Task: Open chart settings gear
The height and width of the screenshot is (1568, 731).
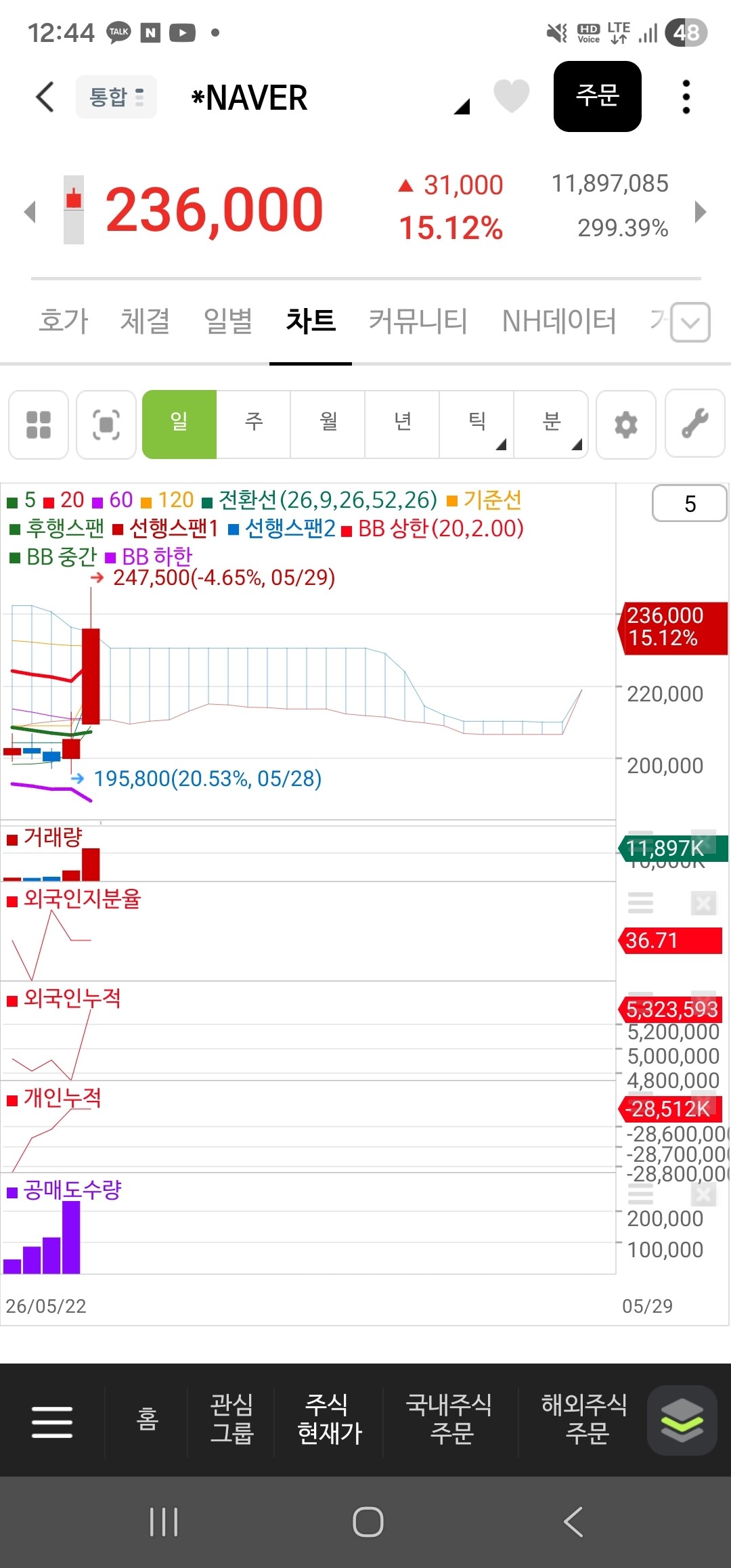Action: point(626,424)
